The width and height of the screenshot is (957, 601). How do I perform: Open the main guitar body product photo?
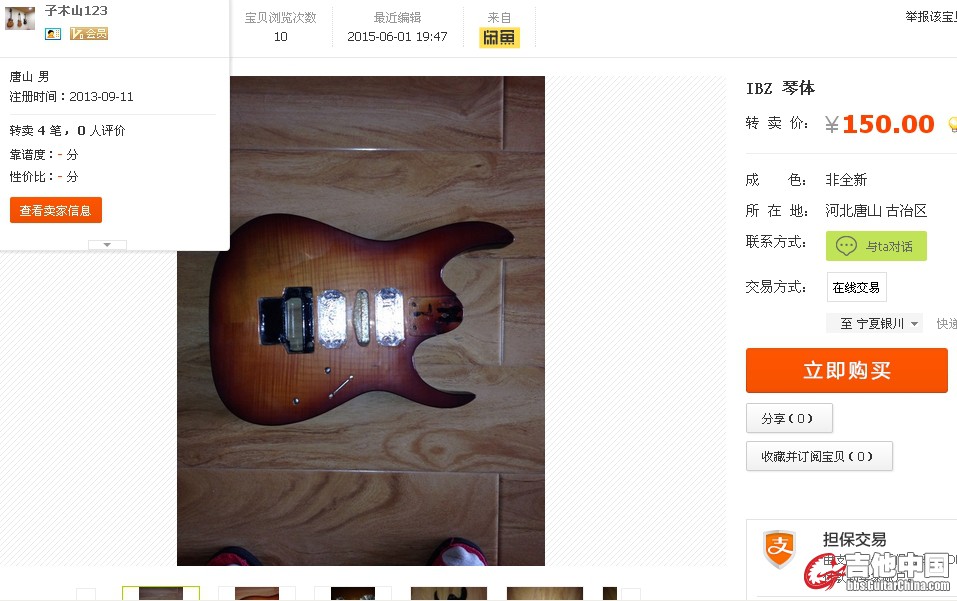pyautogui.click(x=361, y=320)
